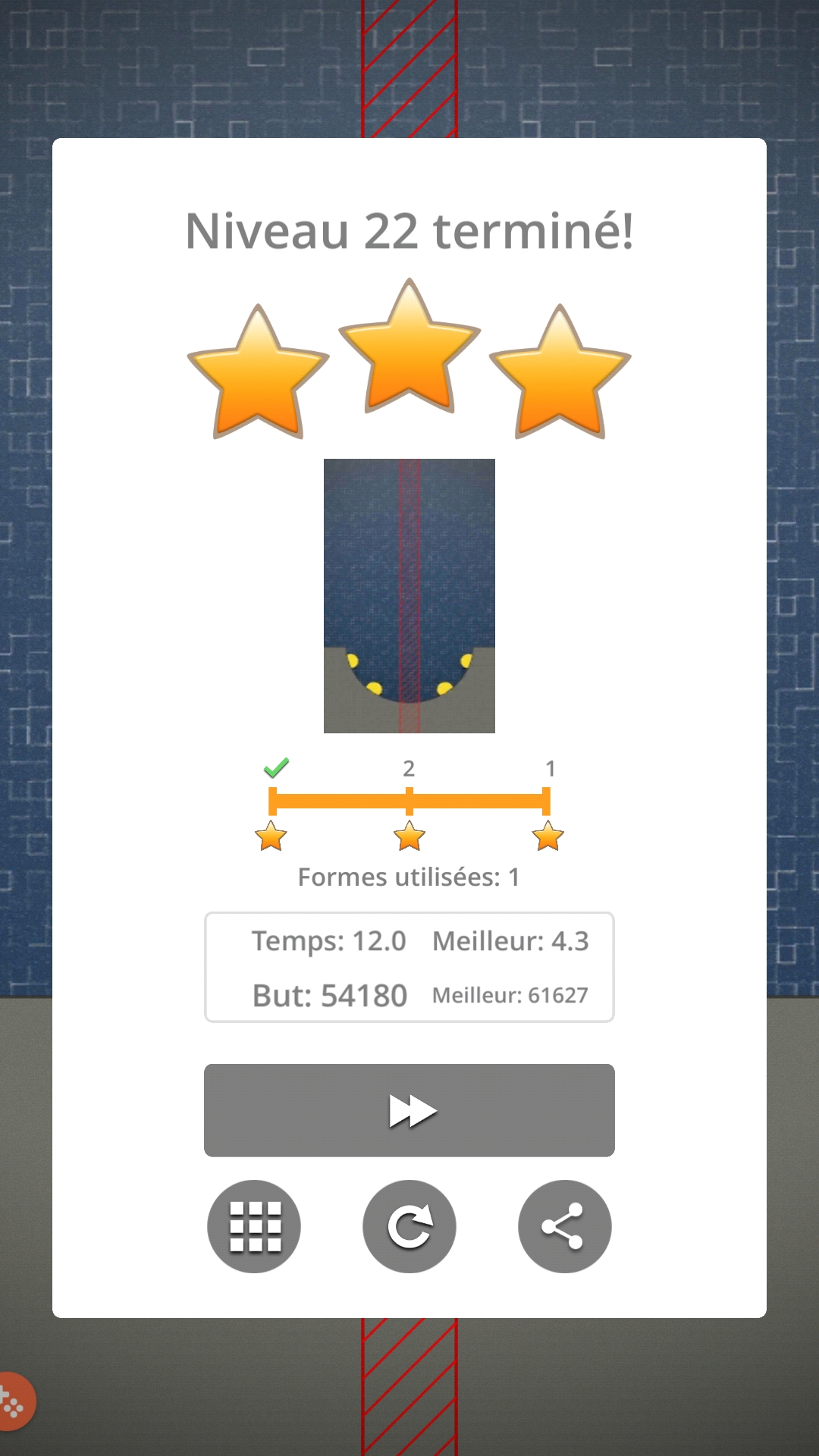Open the level selection grid
This screenshot has height=1456, width=819.
(x=254, y=1226)
